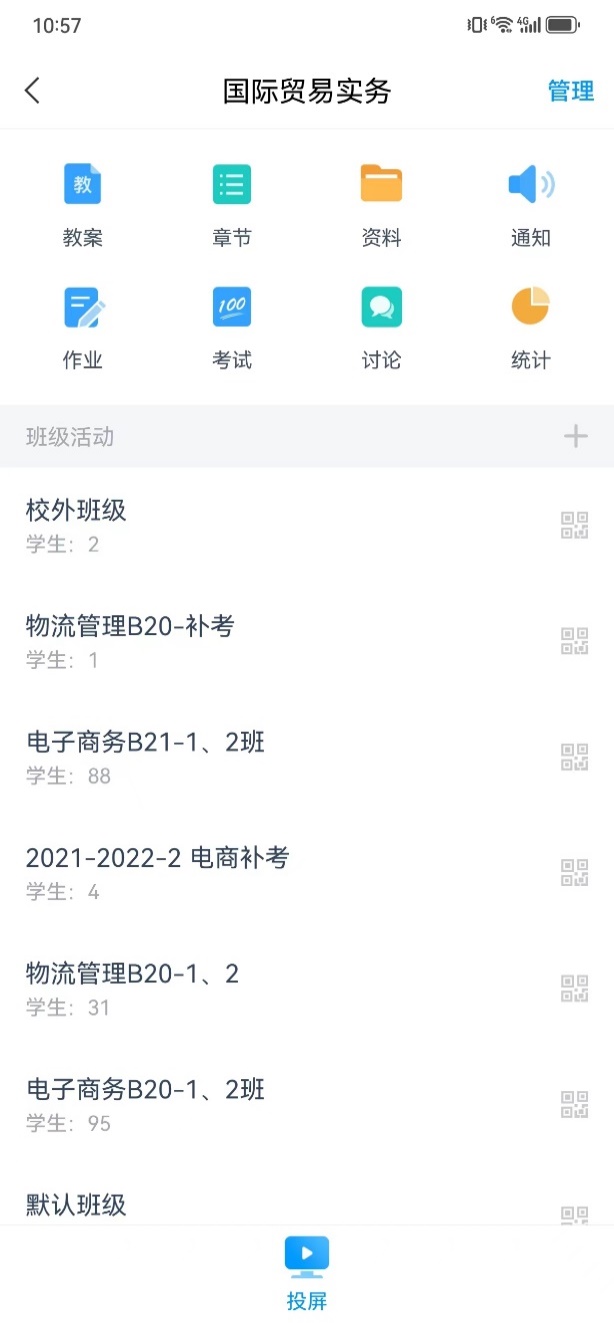Show QR code for 电子商务B20-1、2班
This screenshot has height=1323, width=614.
[x=574, y=1105]
